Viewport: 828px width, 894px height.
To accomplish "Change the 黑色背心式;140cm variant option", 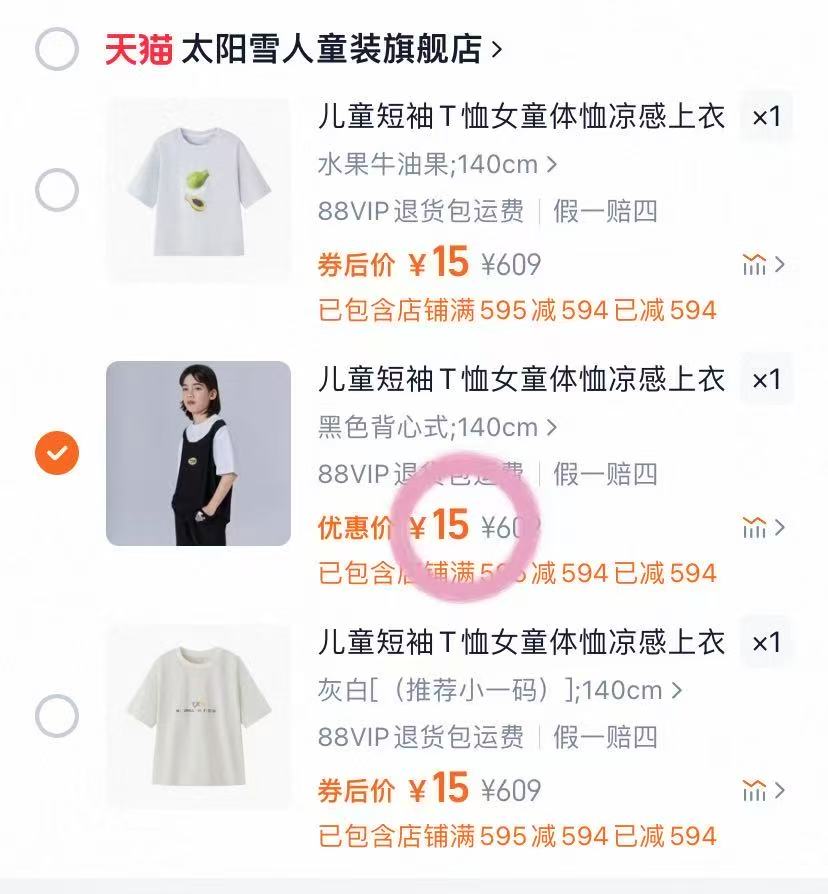I will pyautogui.click(x=437, y=427).
